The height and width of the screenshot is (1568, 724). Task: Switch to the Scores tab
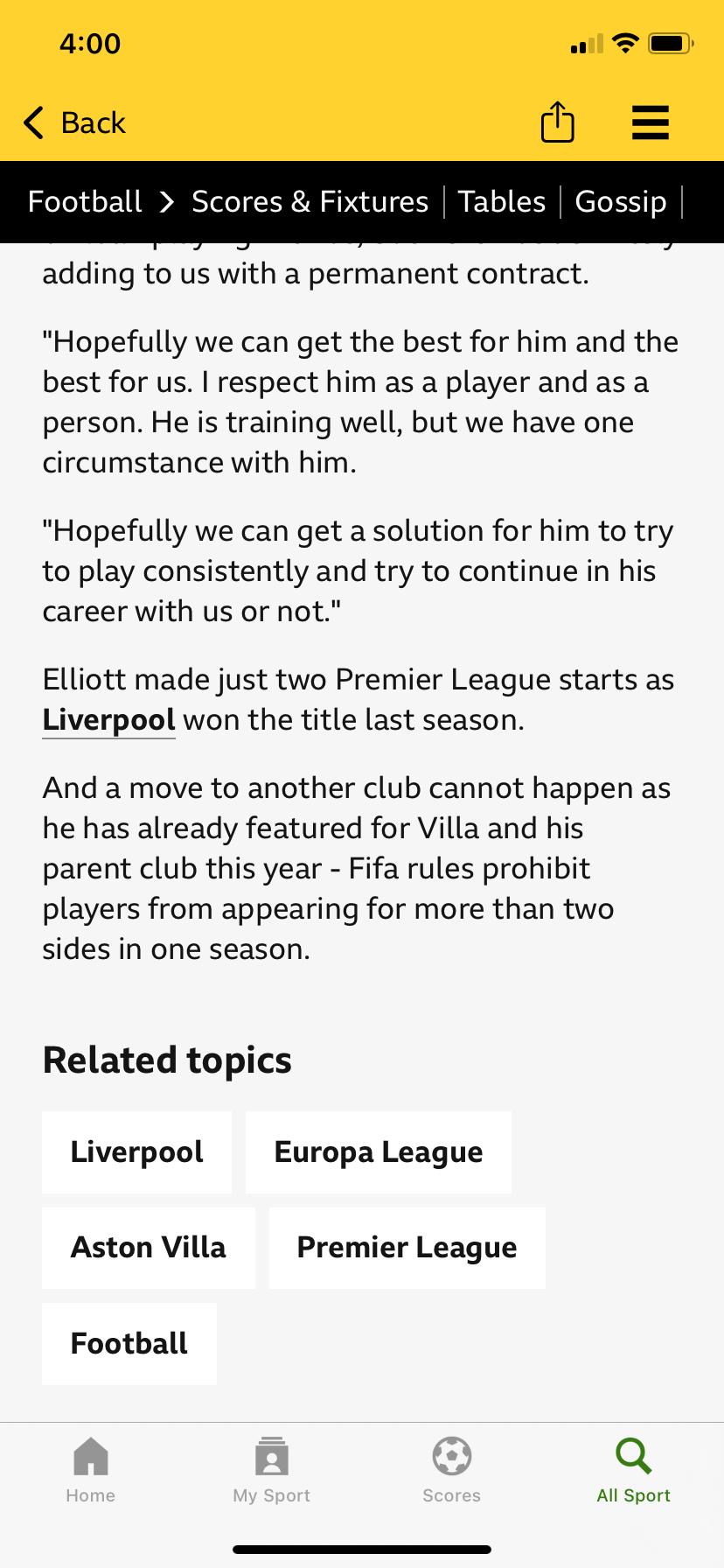point(452,1470)
